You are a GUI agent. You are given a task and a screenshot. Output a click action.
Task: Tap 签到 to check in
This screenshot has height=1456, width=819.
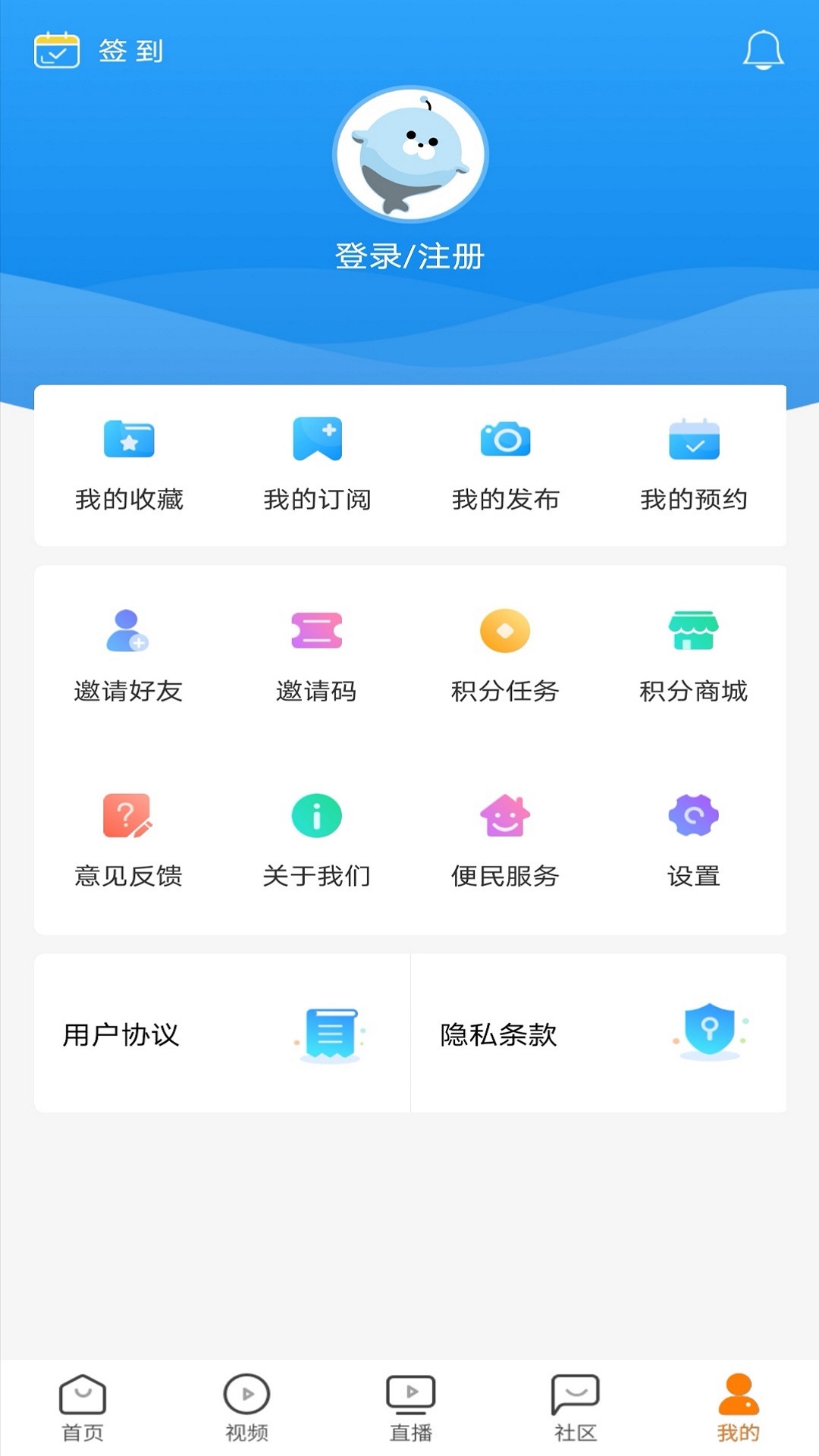99,51
